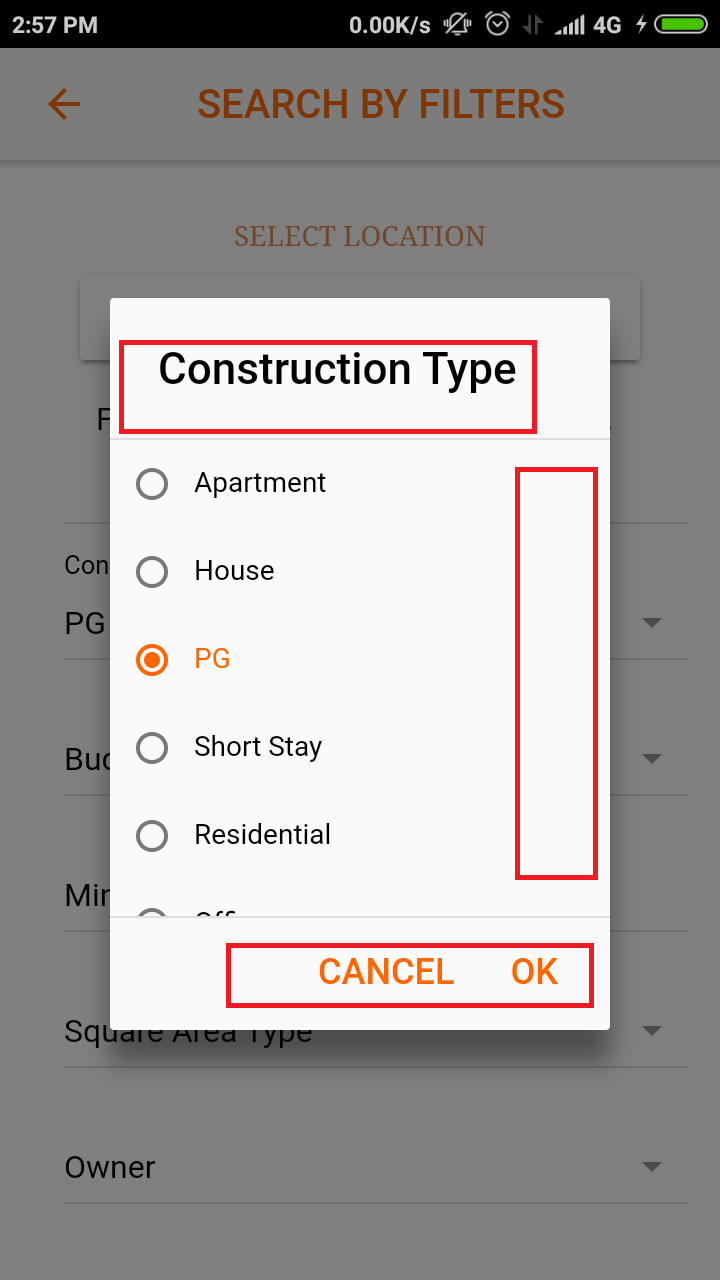This screenshot has width=720, height=1280.
Task: Select Residential in the list
Action: point(360,836)
